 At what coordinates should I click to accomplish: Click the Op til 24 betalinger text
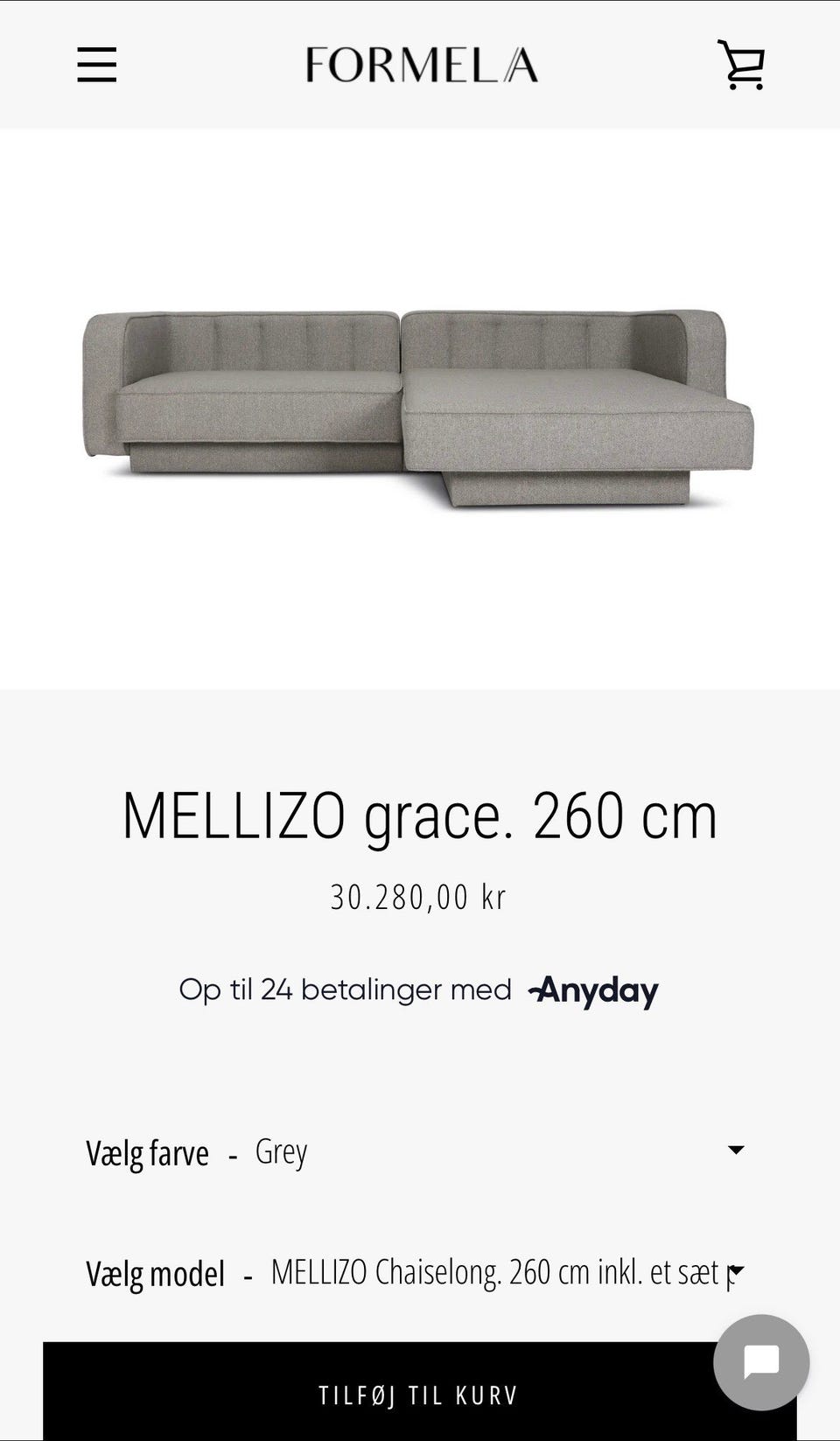[x=346, y=990]
